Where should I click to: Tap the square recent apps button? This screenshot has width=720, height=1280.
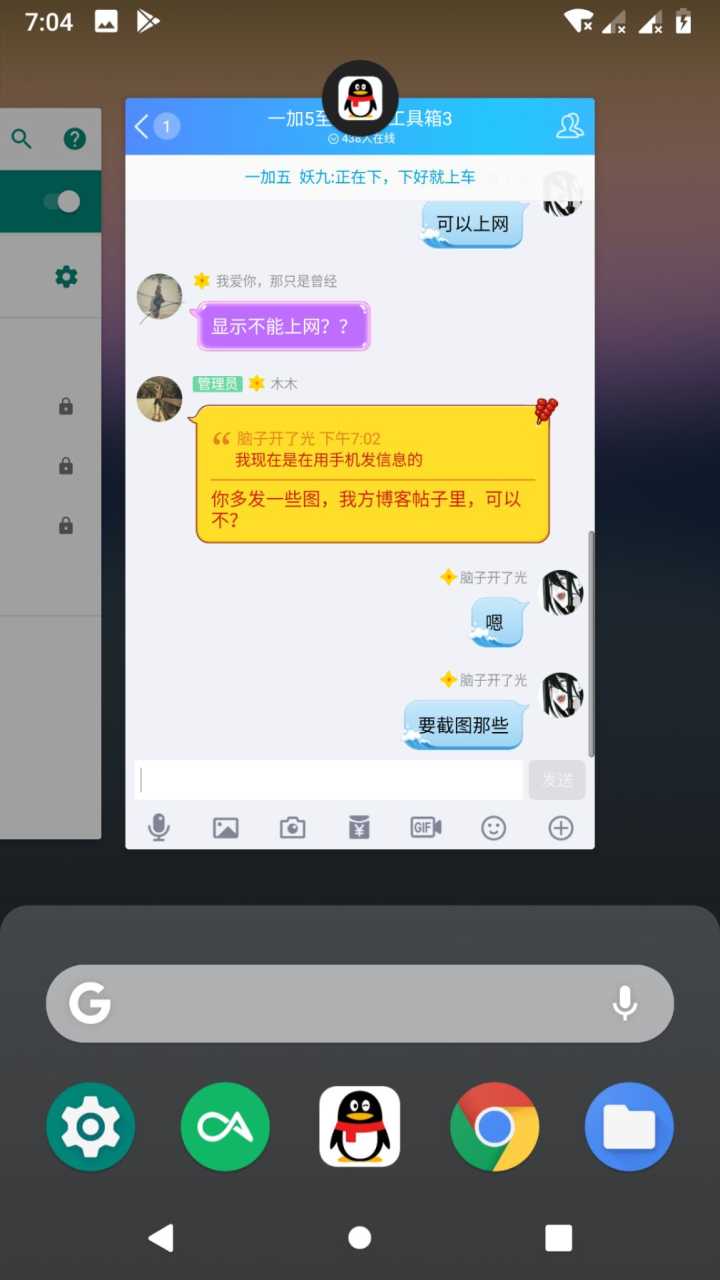558,1238
